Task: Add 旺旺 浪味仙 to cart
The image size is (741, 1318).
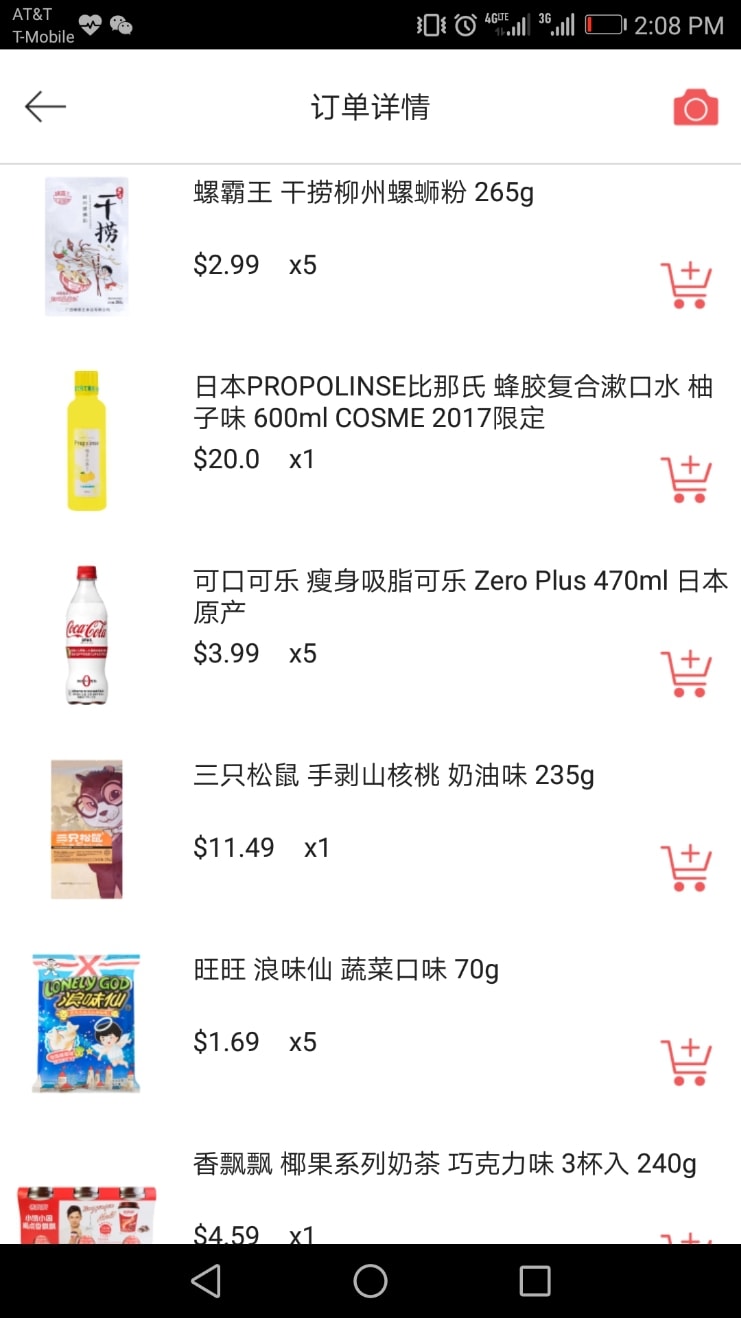Action: (x=686, y=1061)
